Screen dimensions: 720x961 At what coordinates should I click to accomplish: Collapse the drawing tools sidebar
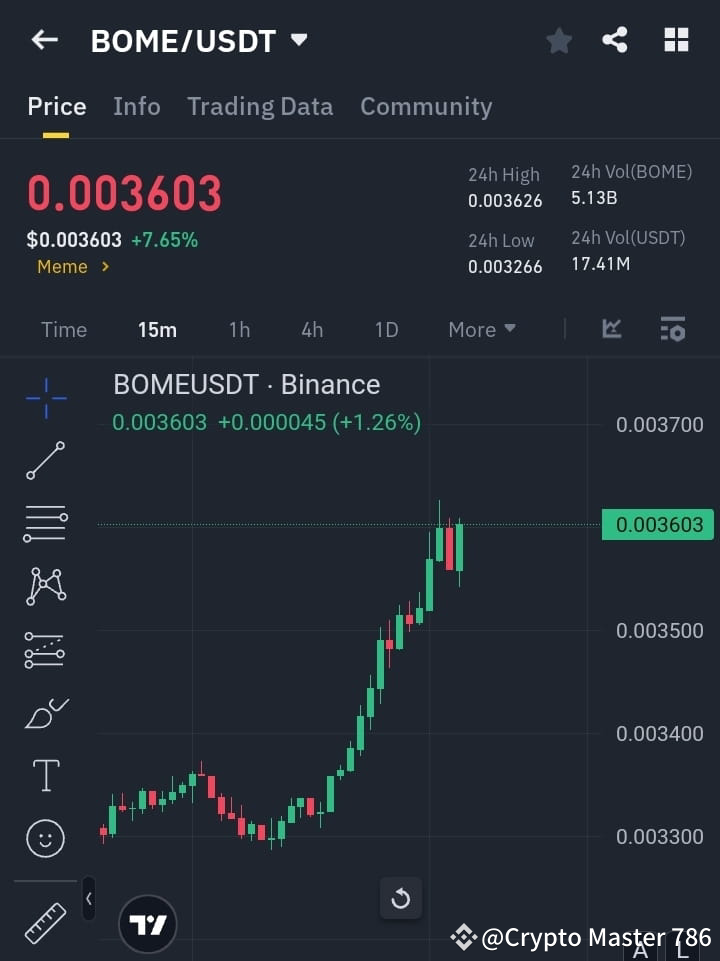pos(88,899)
